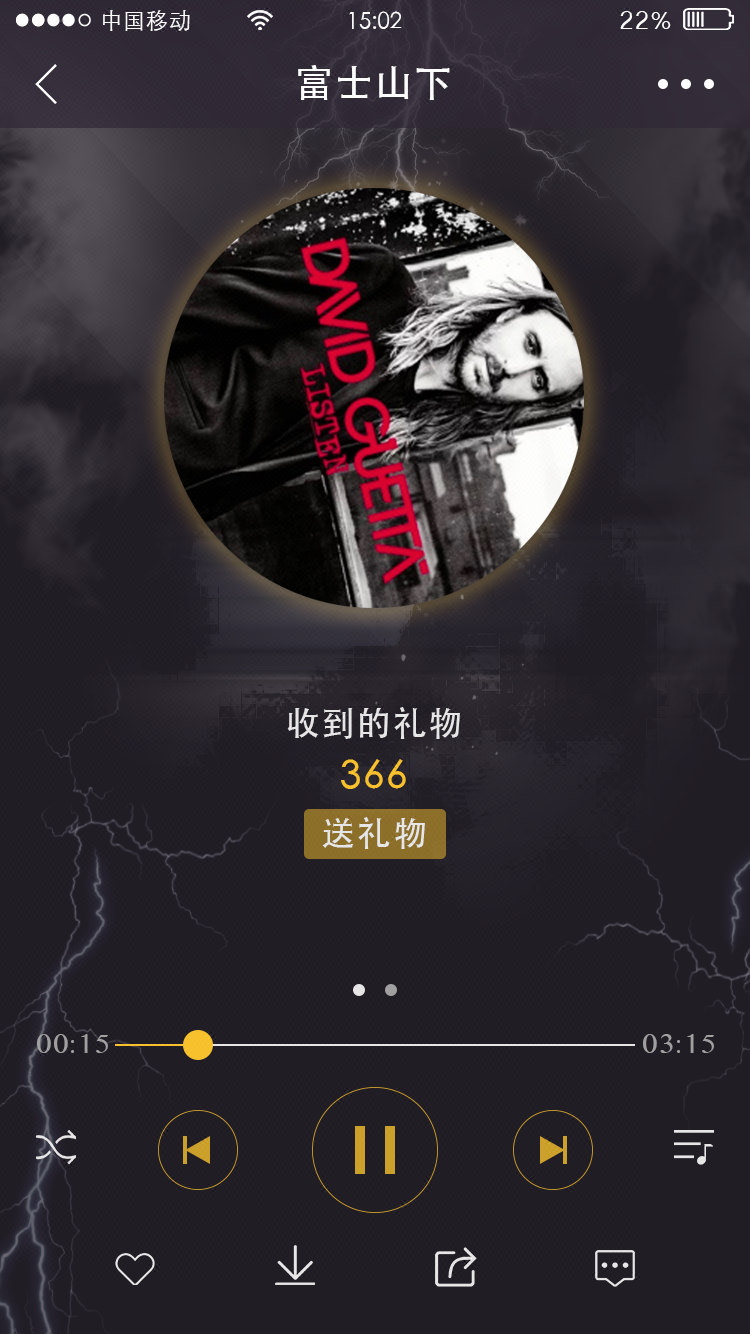Open the three-dot overflow menu

click(686, 84)
